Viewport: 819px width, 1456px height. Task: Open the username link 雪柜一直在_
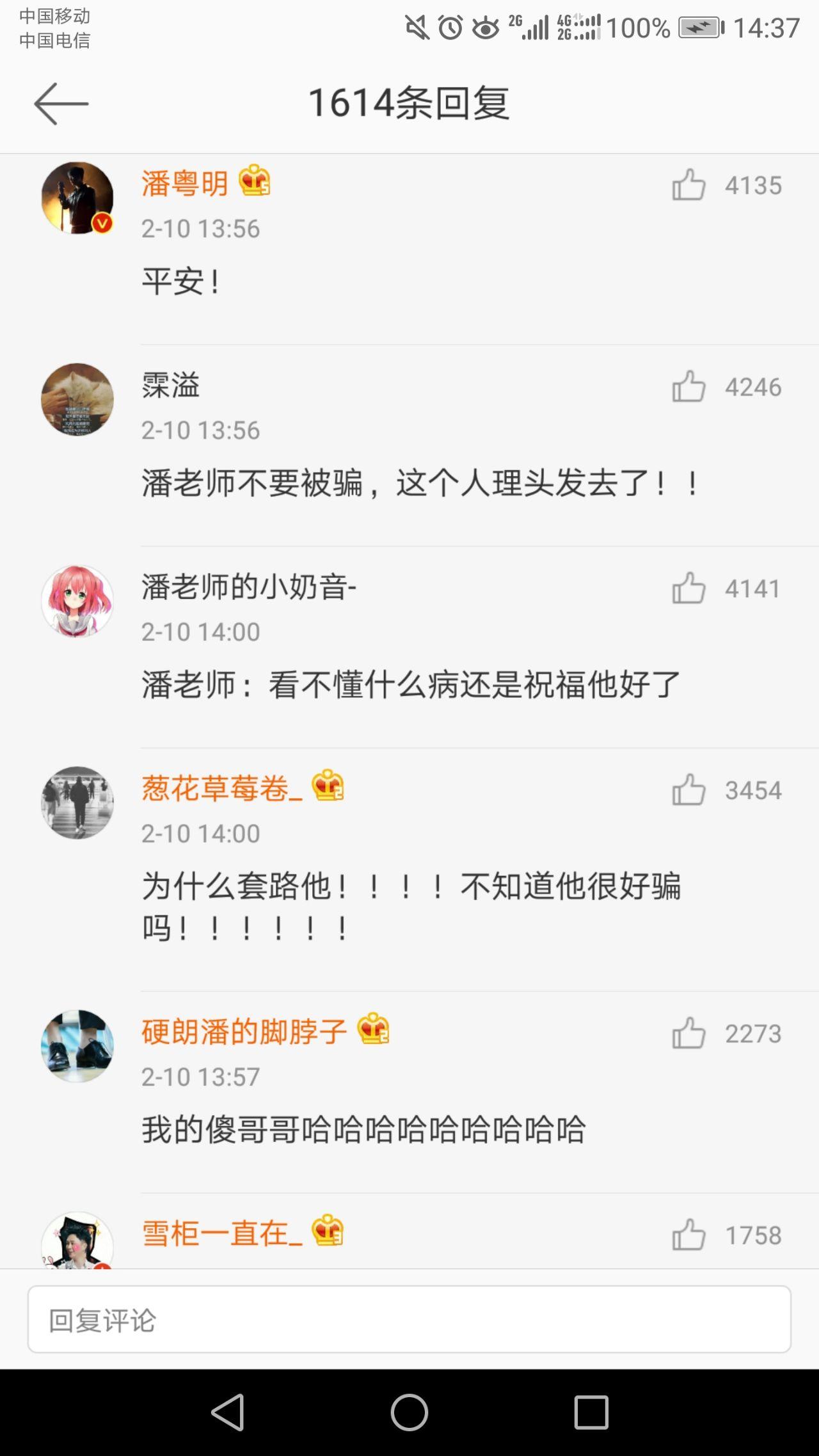pos(221,1233)
